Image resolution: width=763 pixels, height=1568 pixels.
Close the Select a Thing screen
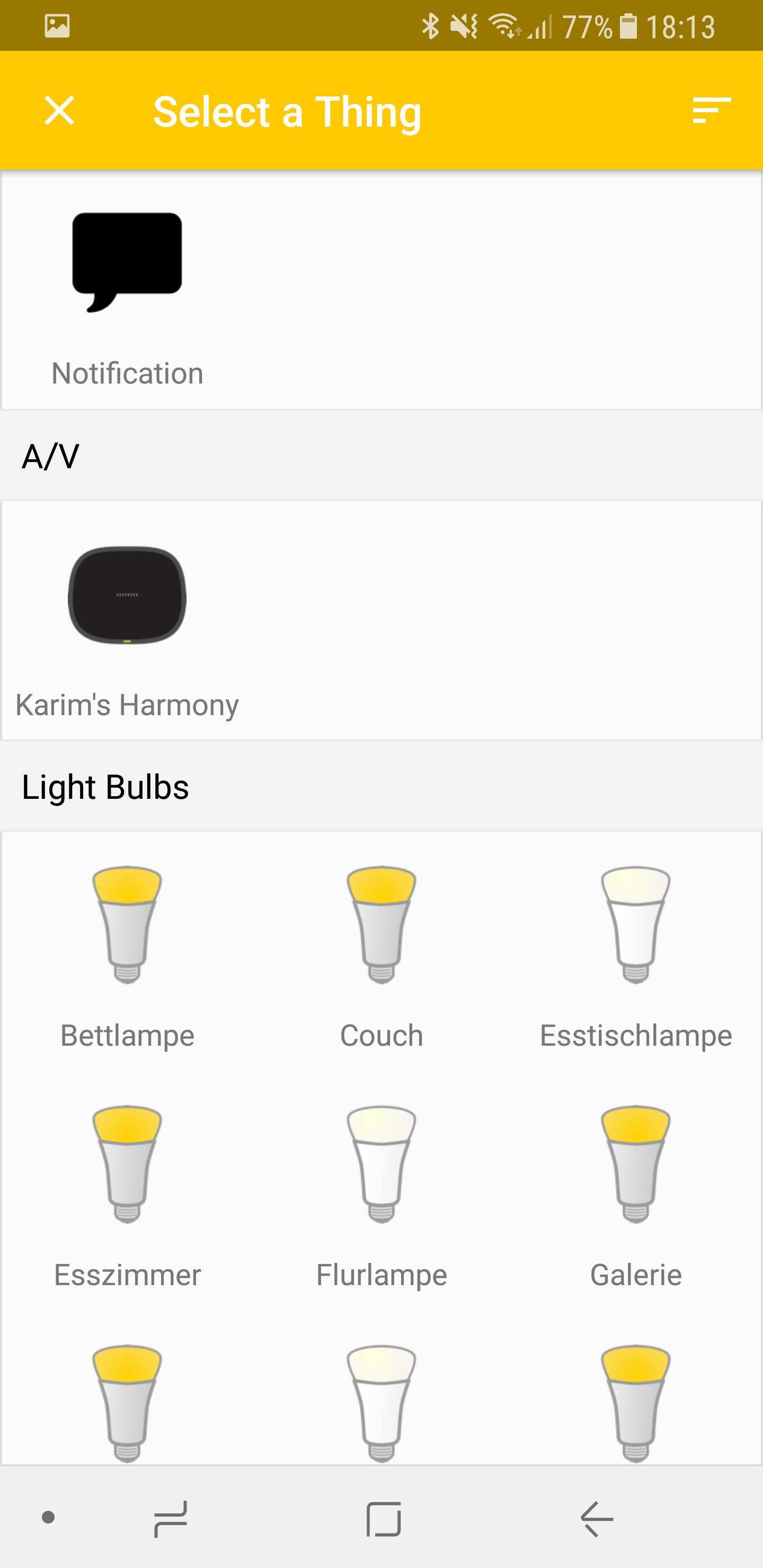[59, 111]
